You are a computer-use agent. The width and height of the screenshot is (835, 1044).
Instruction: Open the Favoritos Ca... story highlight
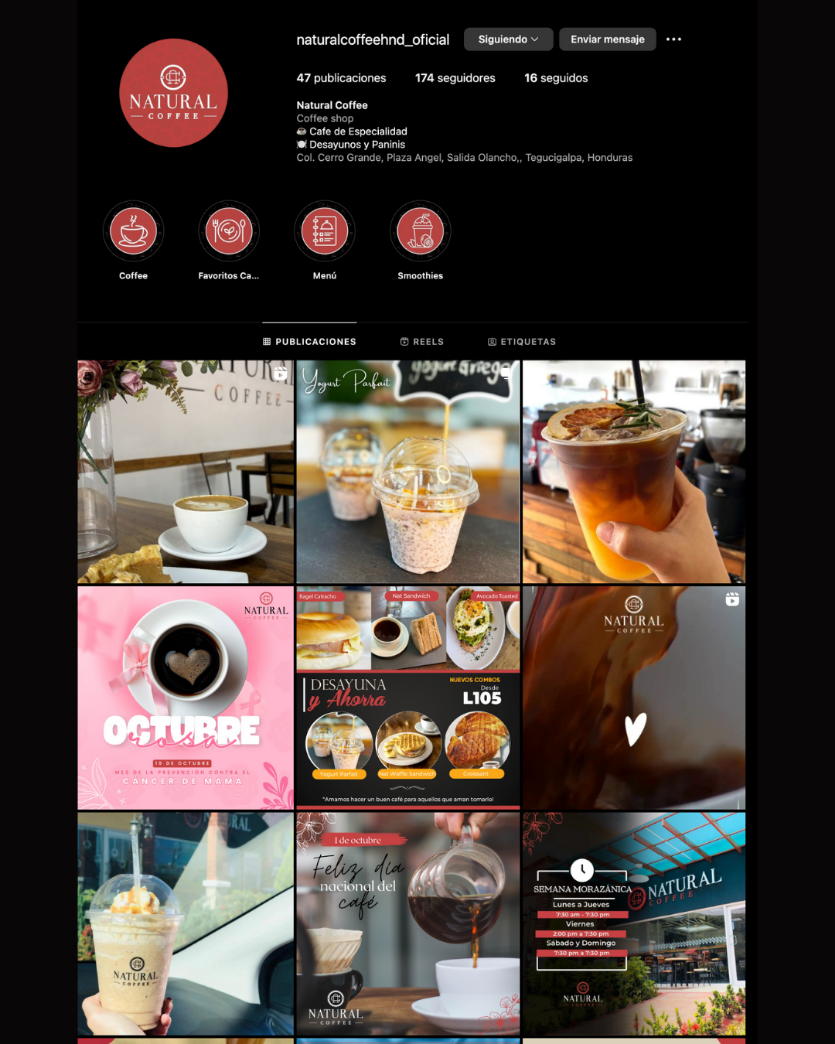pyautogui.click(x=229, y=232)
